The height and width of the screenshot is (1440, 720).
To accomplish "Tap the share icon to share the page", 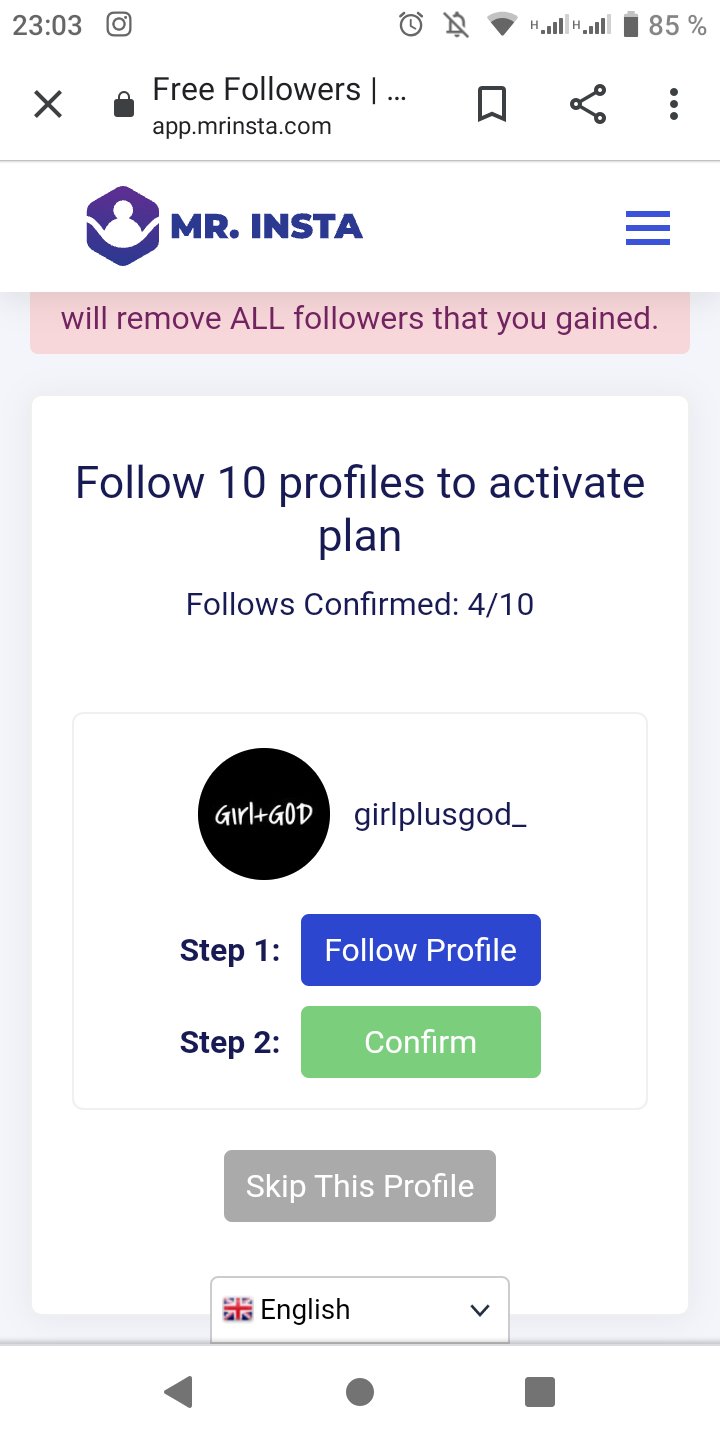I will click(588, 103).
